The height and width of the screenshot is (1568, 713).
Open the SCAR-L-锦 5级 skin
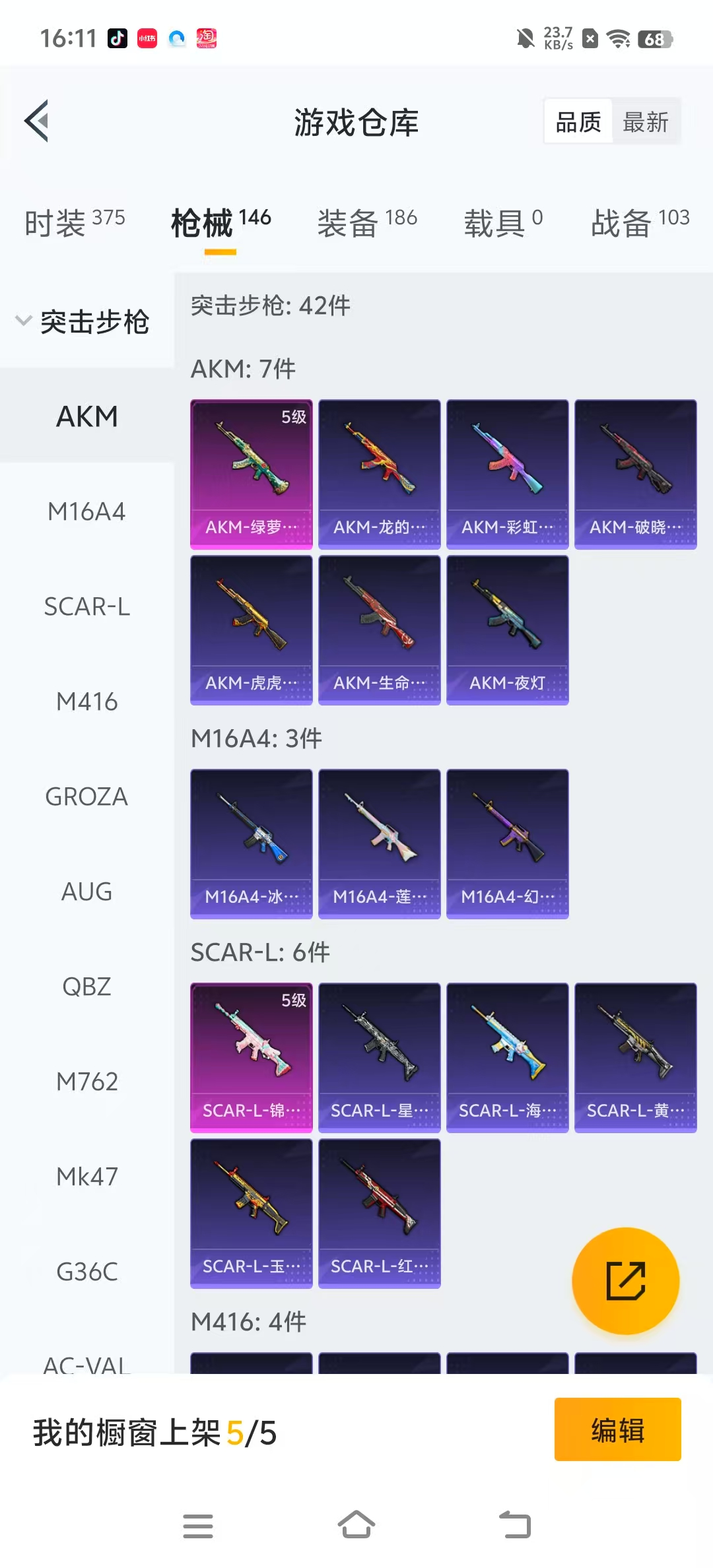pos(251,1057)
